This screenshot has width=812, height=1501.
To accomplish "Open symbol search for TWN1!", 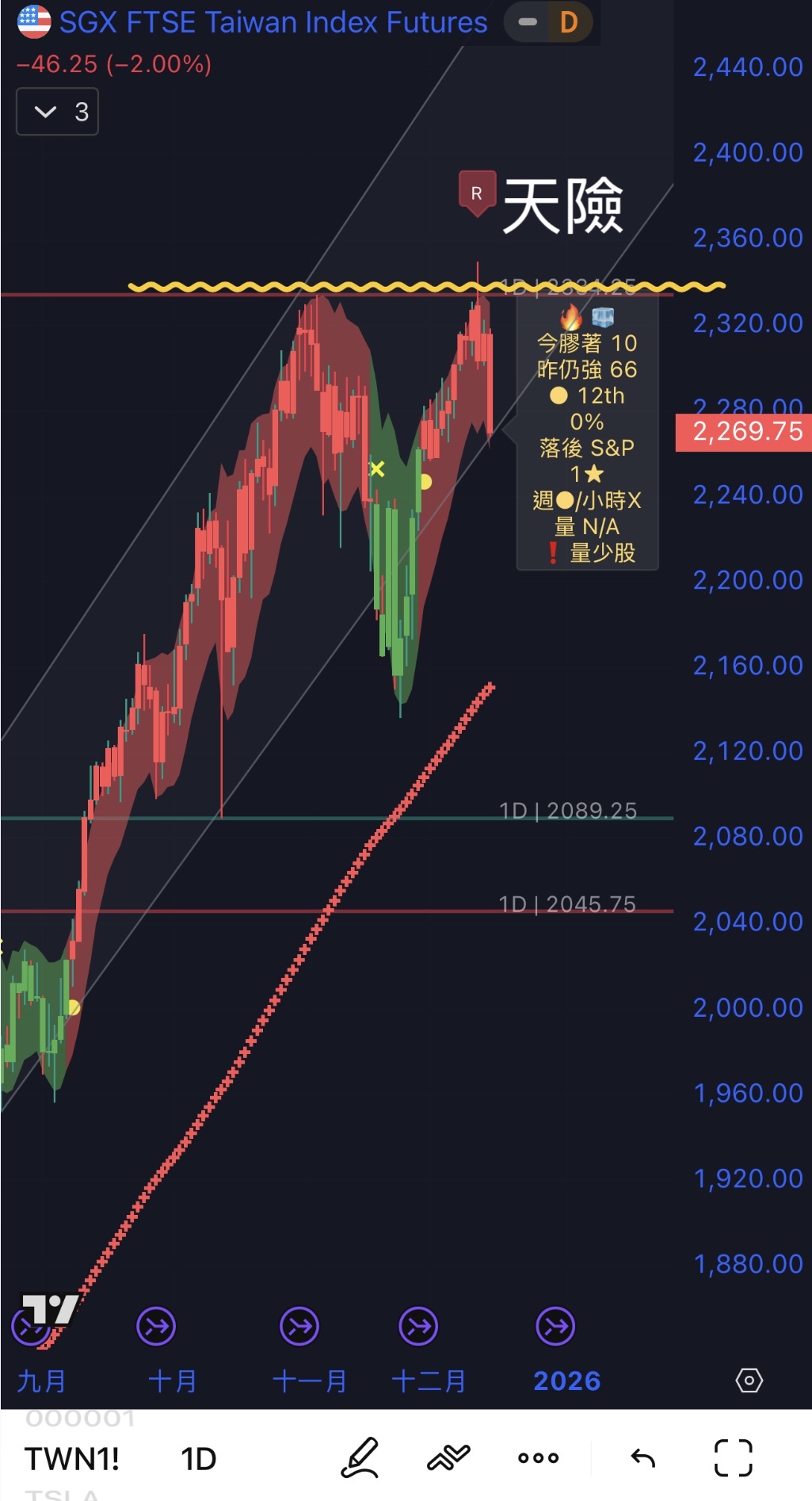I will pos(71,1459).
